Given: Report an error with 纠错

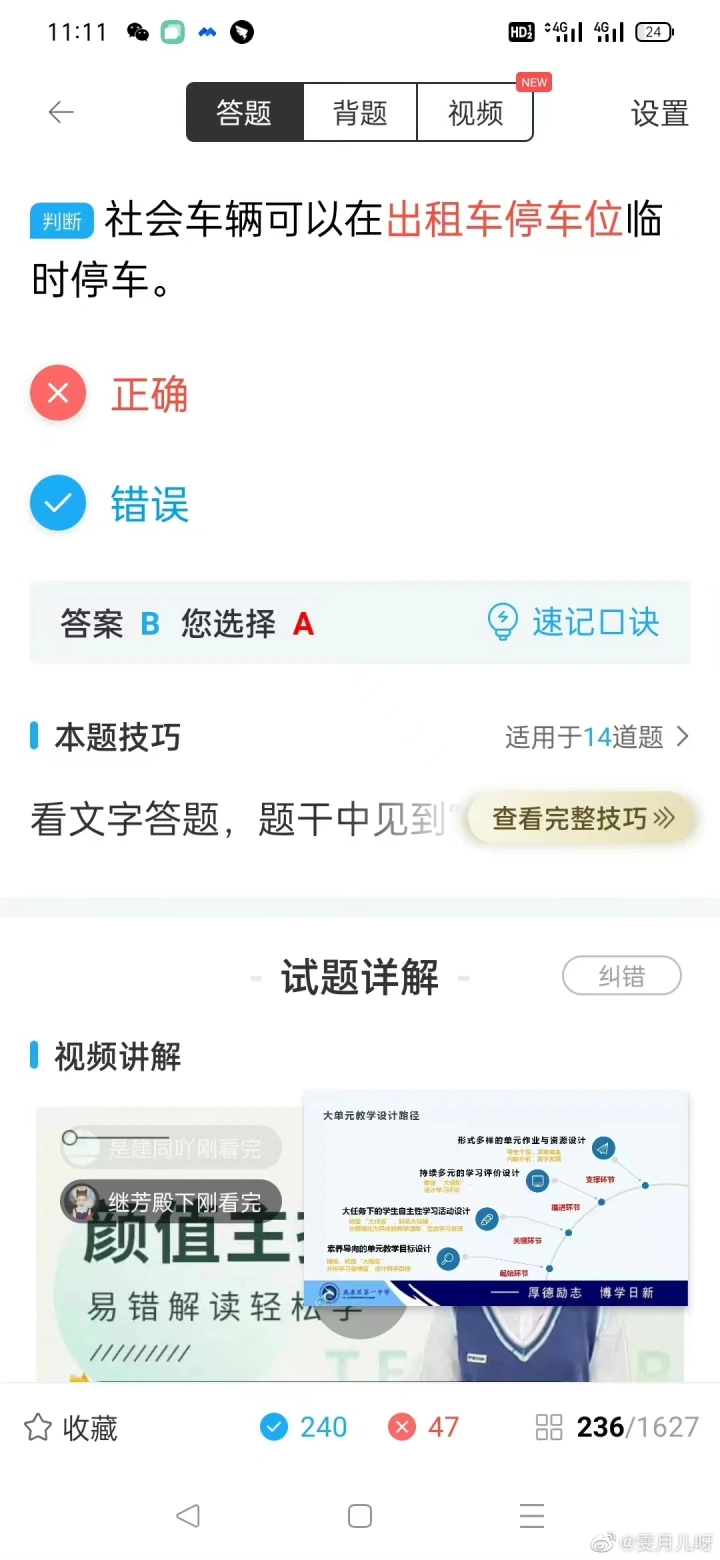Looking at the screenshot, I should pyautogui.click(x=622, y=975).
